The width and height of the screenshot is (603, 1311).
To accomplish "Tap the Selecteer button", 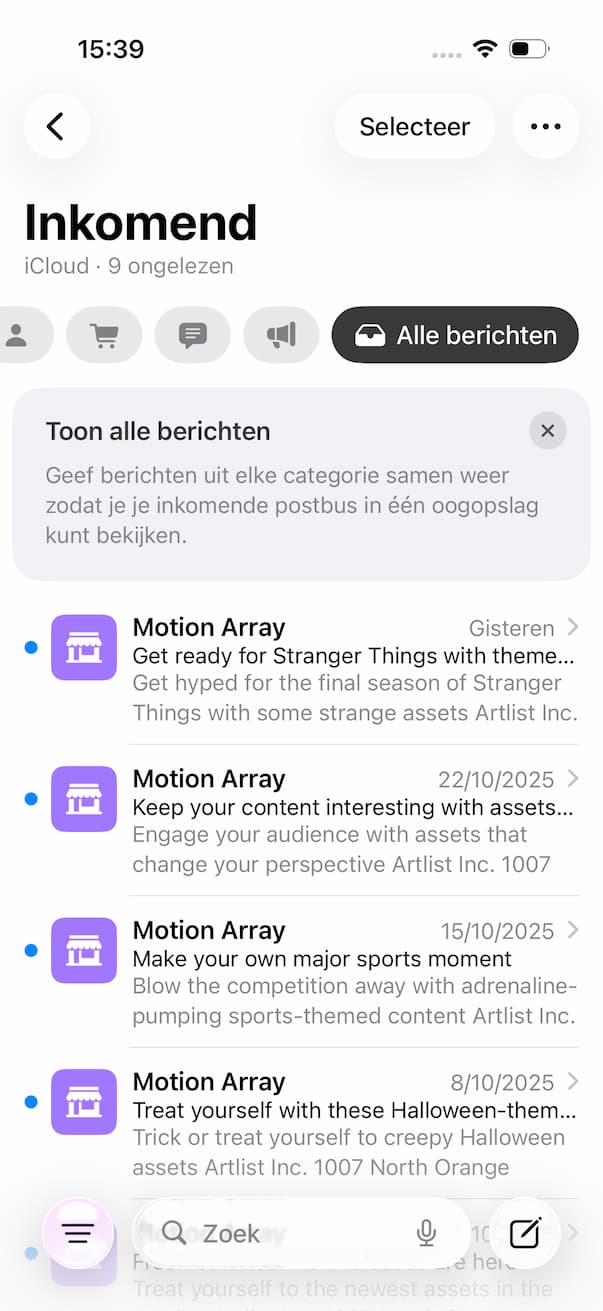I will (414, 127).
